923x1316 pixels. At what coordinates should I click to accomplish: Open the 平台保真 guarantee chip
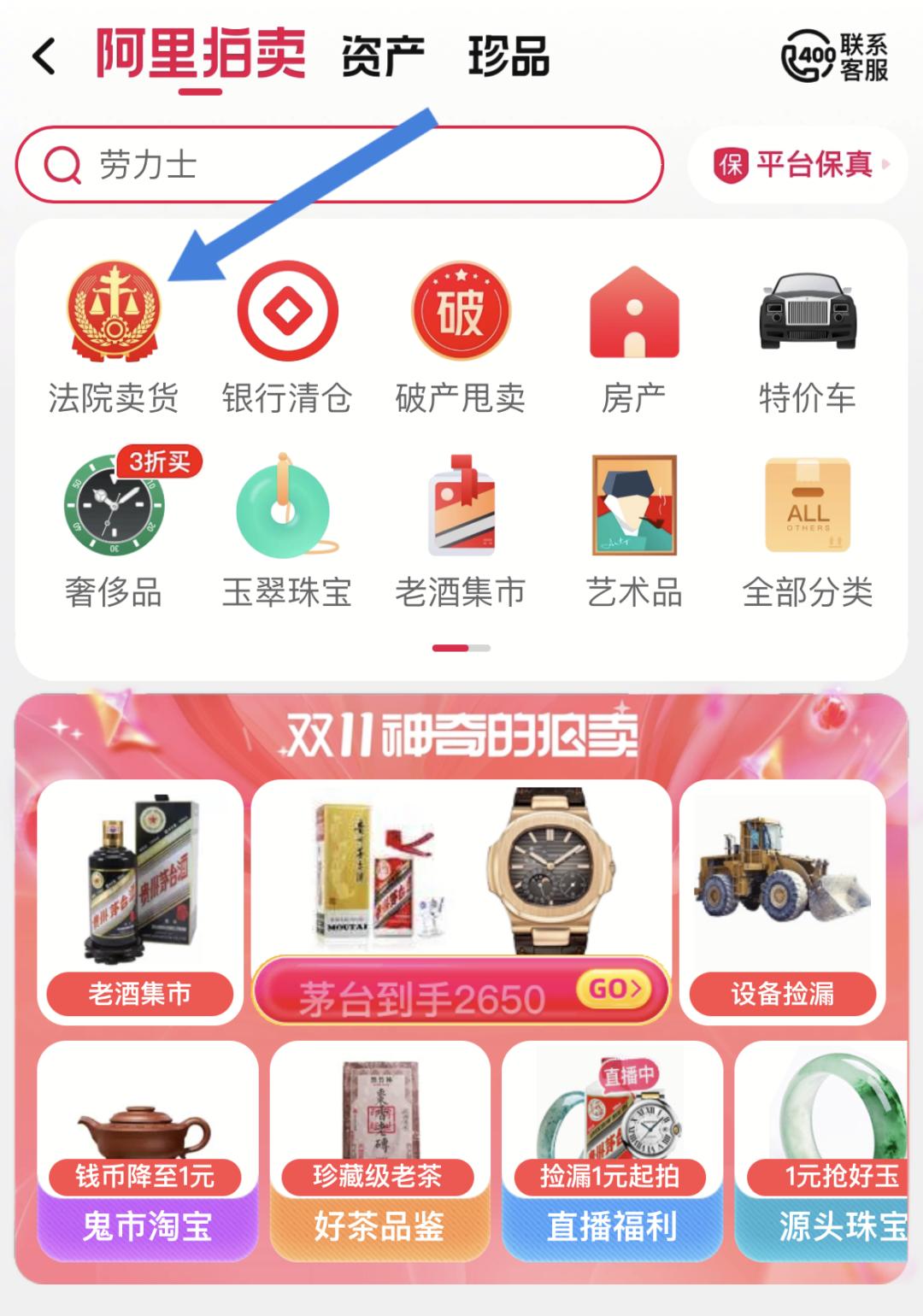point(798,164)
